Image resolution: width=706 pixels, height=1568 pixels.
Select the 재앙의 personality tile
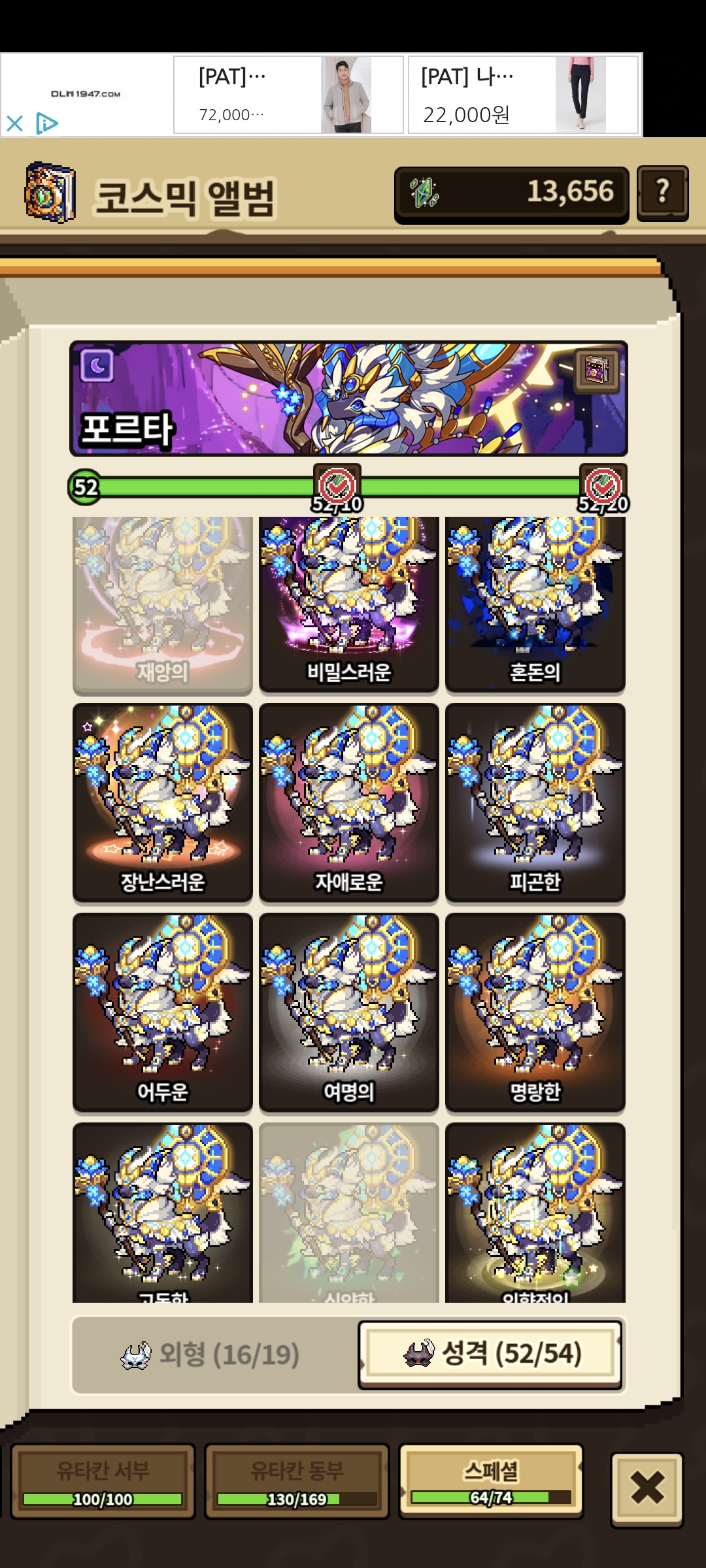tap(162, 604)
